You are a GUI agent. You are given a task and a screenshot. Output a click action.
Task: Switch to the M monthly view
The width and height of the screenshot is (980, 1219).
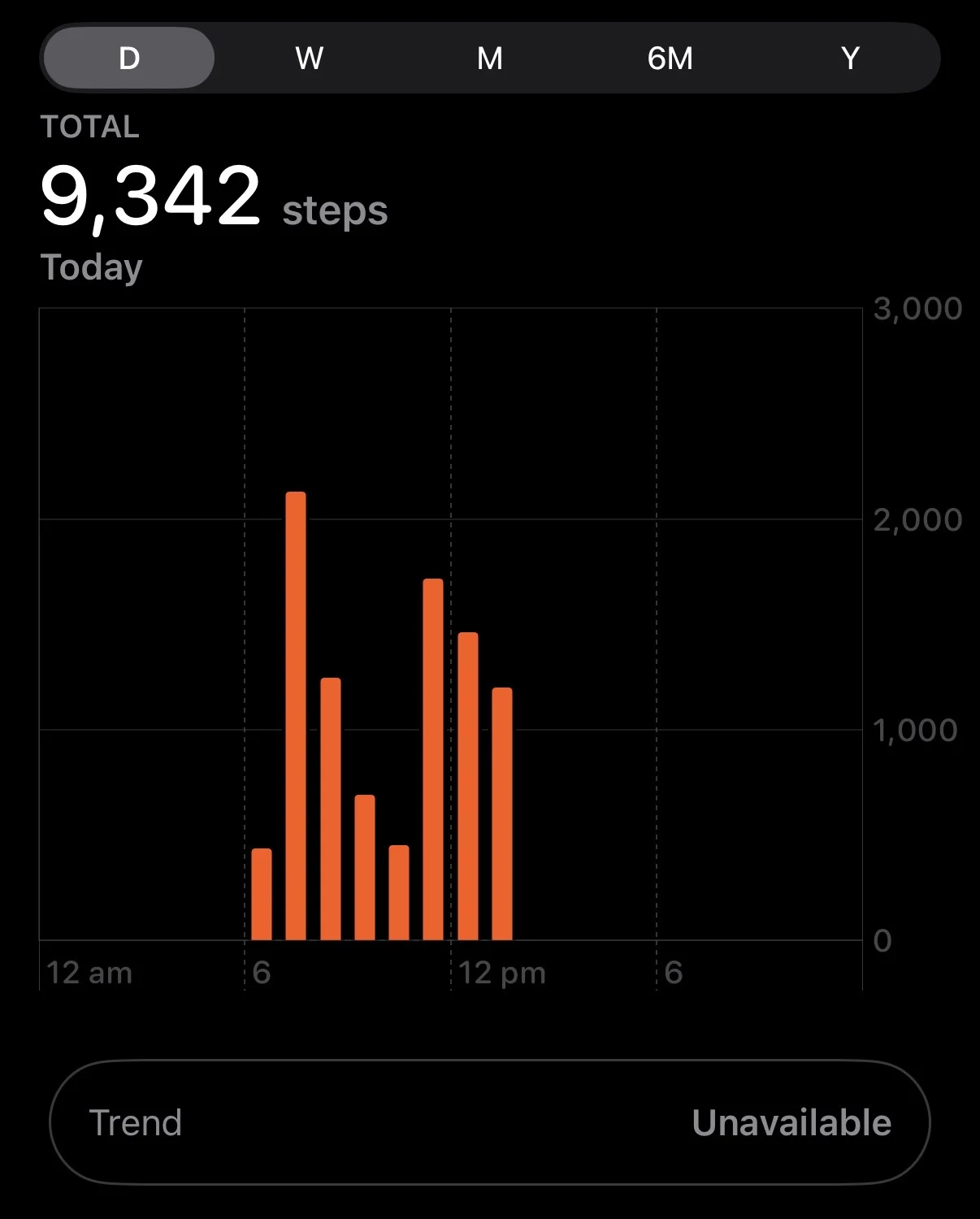coord(490,58)
